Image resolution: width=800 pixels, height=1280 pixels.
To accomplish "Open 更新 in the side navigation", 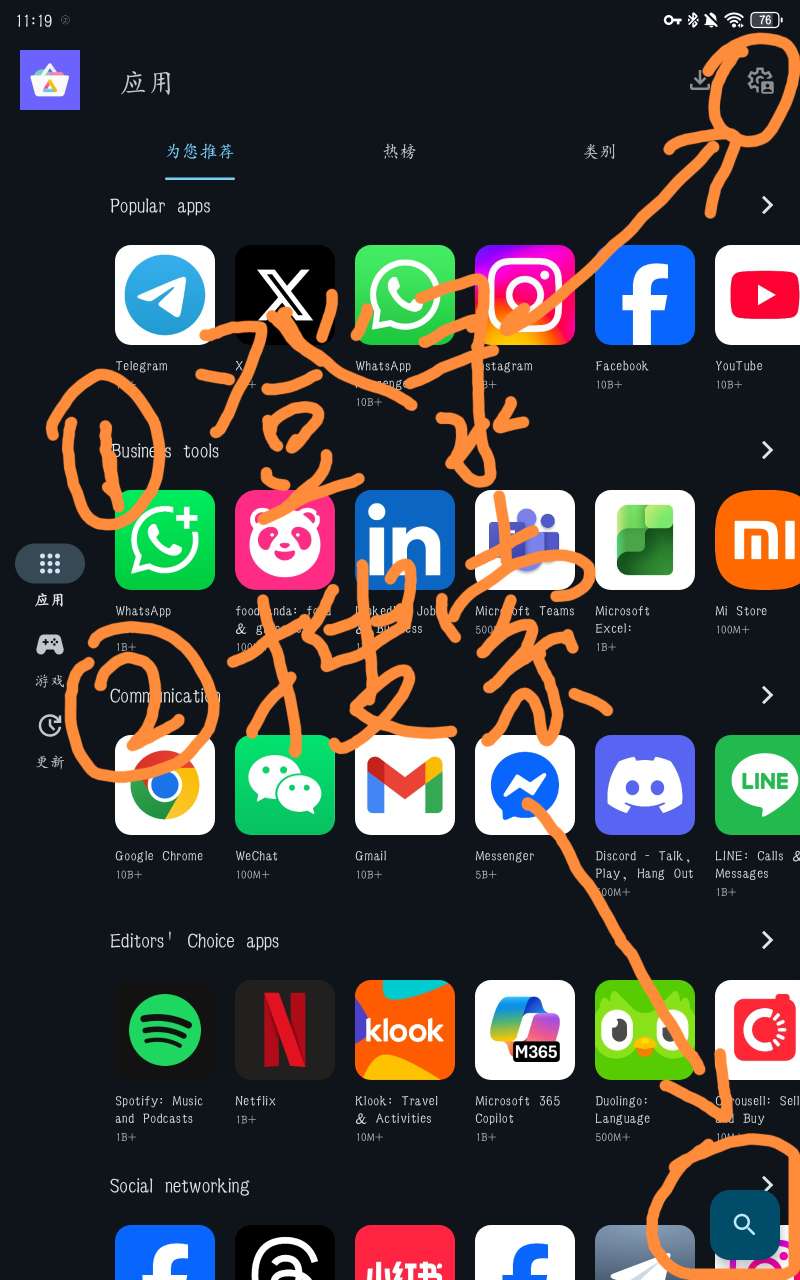I will point(50,739).
